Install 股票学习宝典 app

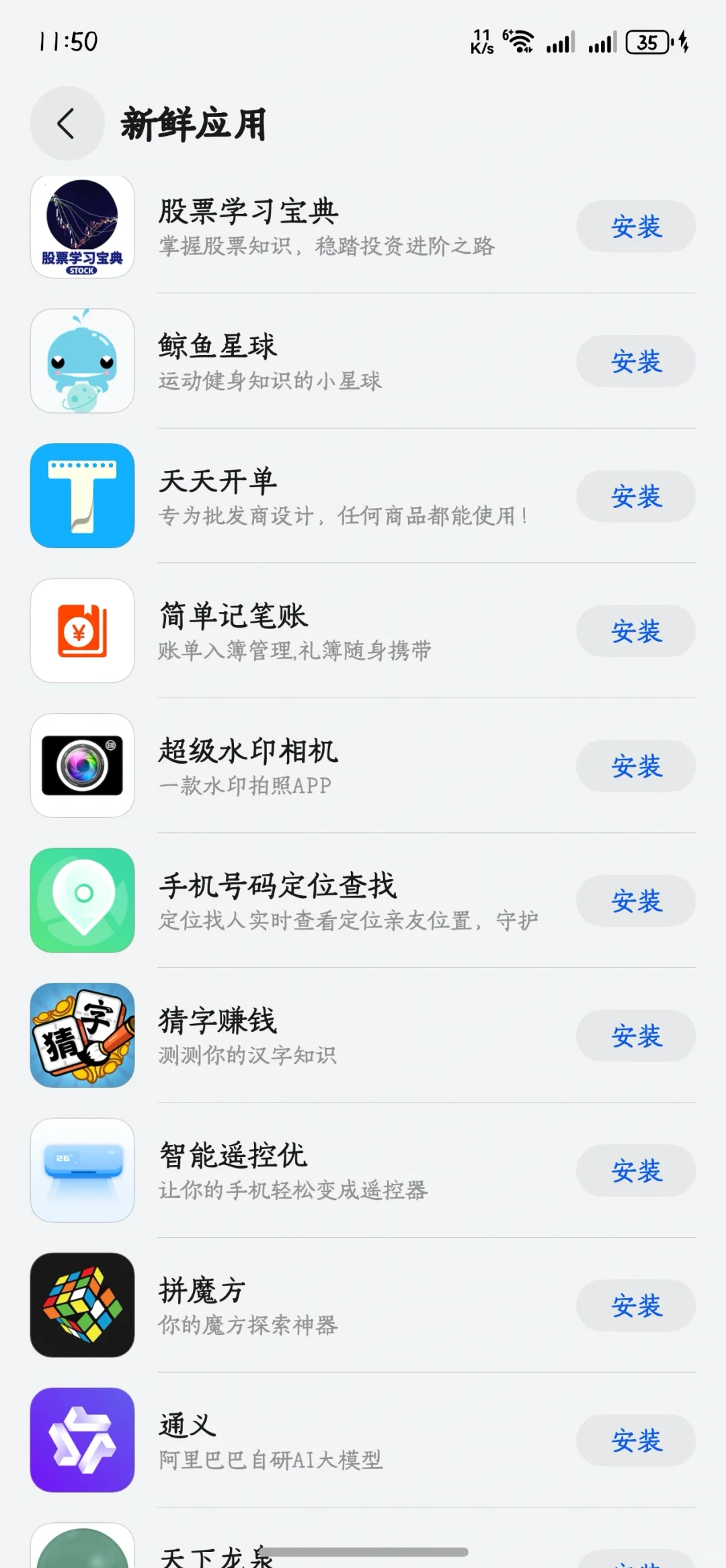pyautogui.click(x=635, y=227)
